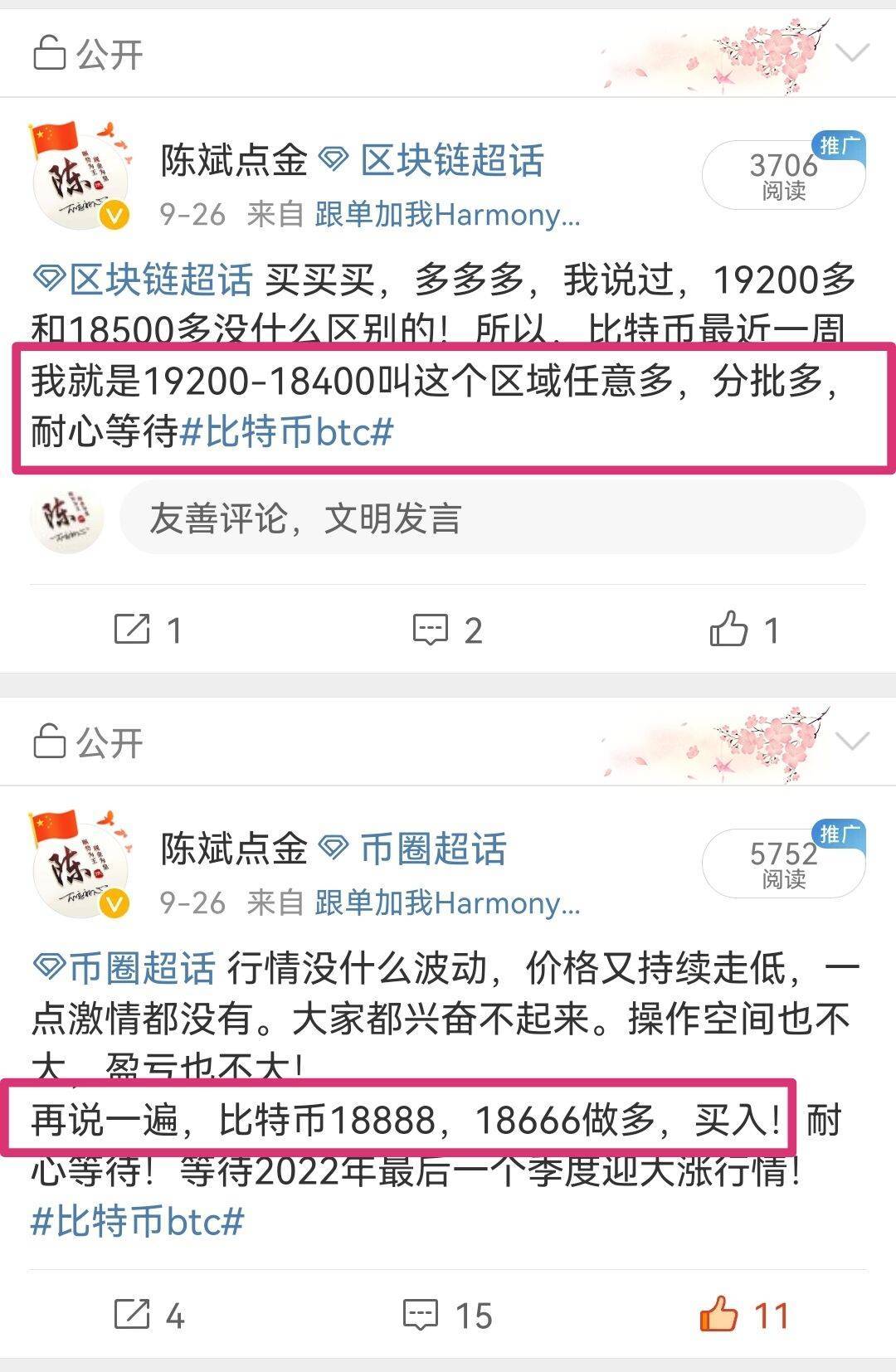
Task: Like the 区块链超话 post with 1 like
Action: [x=744, y=630]
